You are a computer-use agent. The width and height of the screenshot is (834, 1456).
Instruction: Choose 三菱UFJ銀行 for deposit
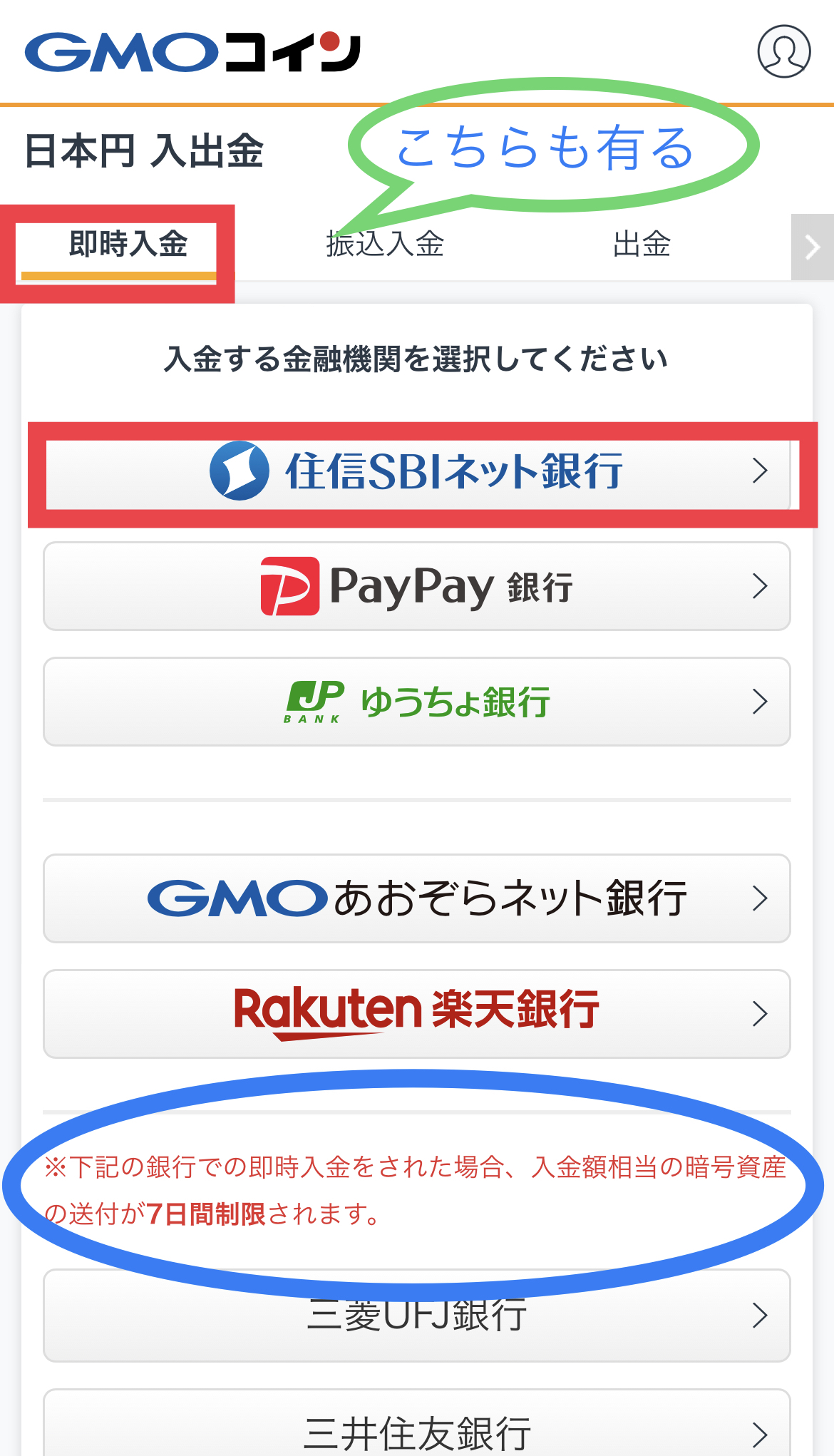(x=417, y=1315)
